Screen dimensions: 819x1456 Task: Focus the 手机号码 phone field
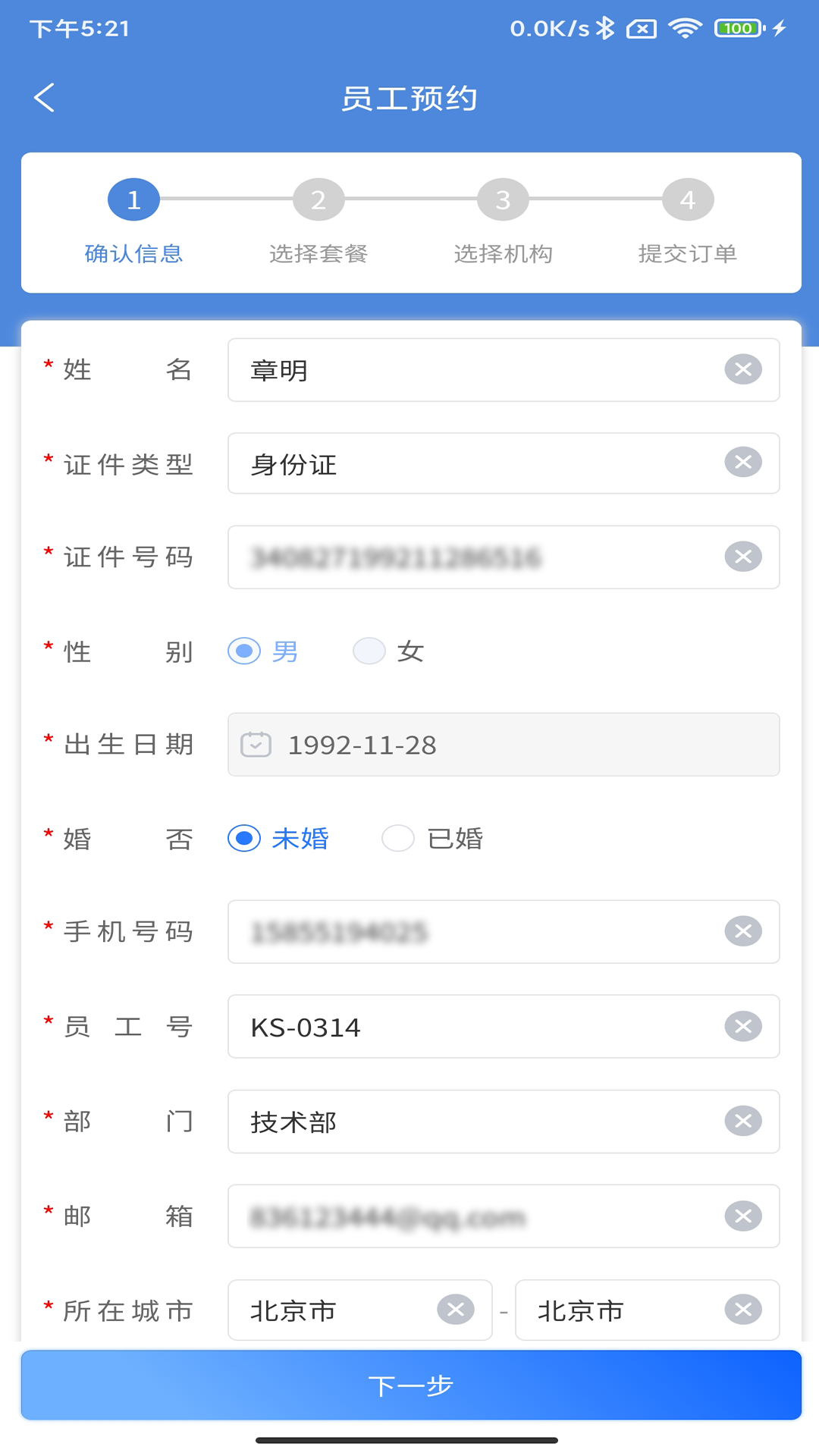pos(470,932)
